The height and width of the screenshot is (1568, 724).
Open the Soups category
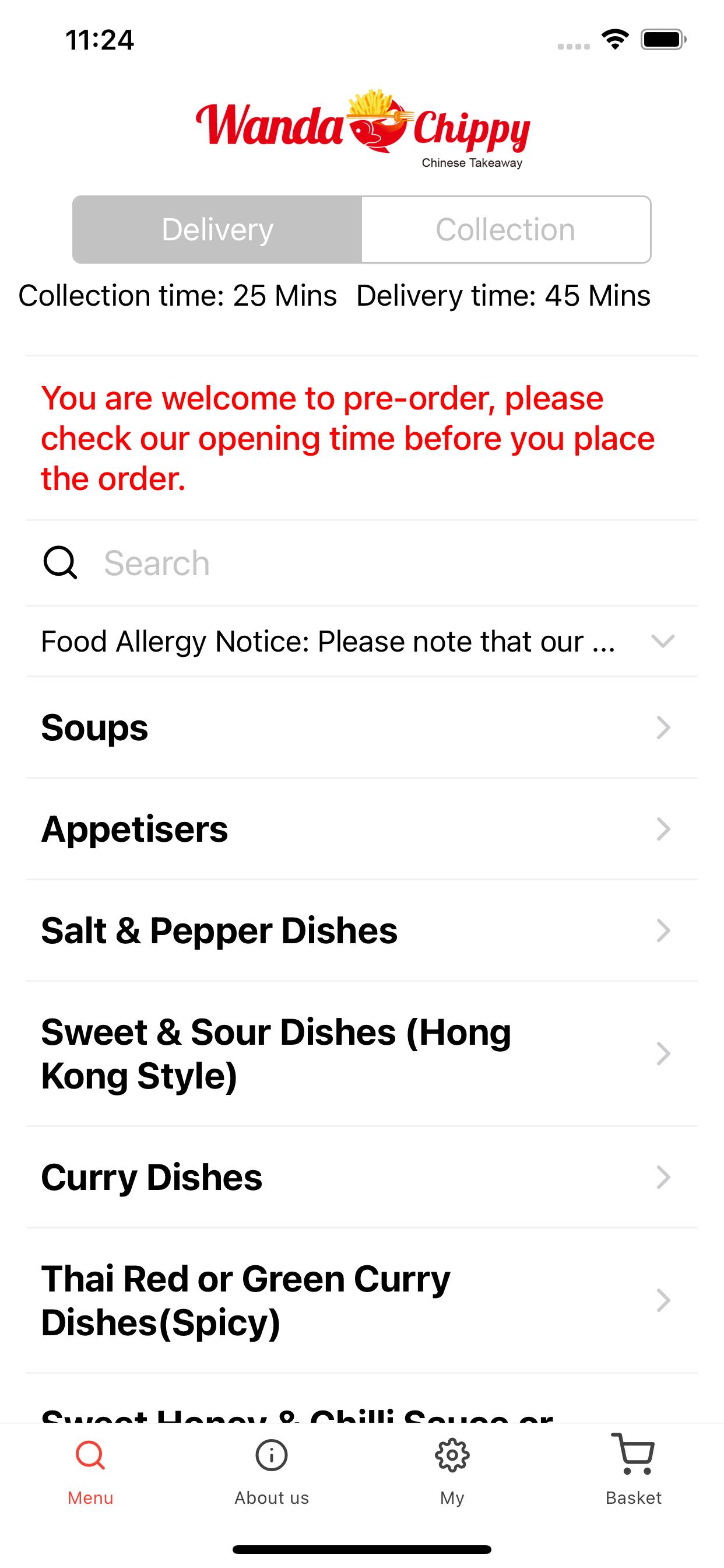pyautogui.click(x=361, y=727)
